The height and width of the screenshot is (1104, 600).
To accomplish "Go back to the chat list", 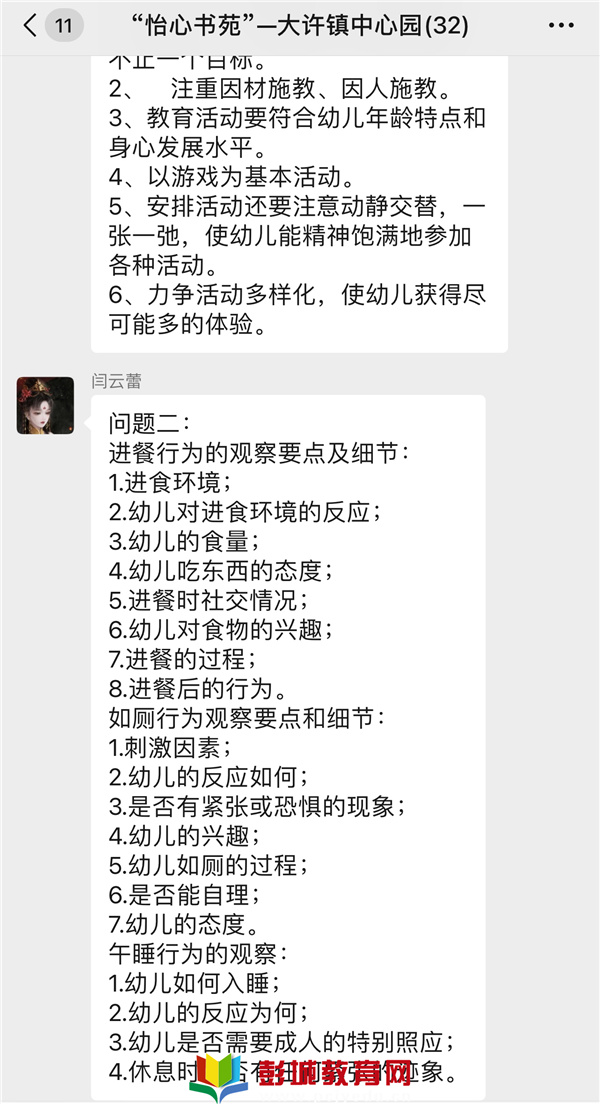I will pos(30,25).
